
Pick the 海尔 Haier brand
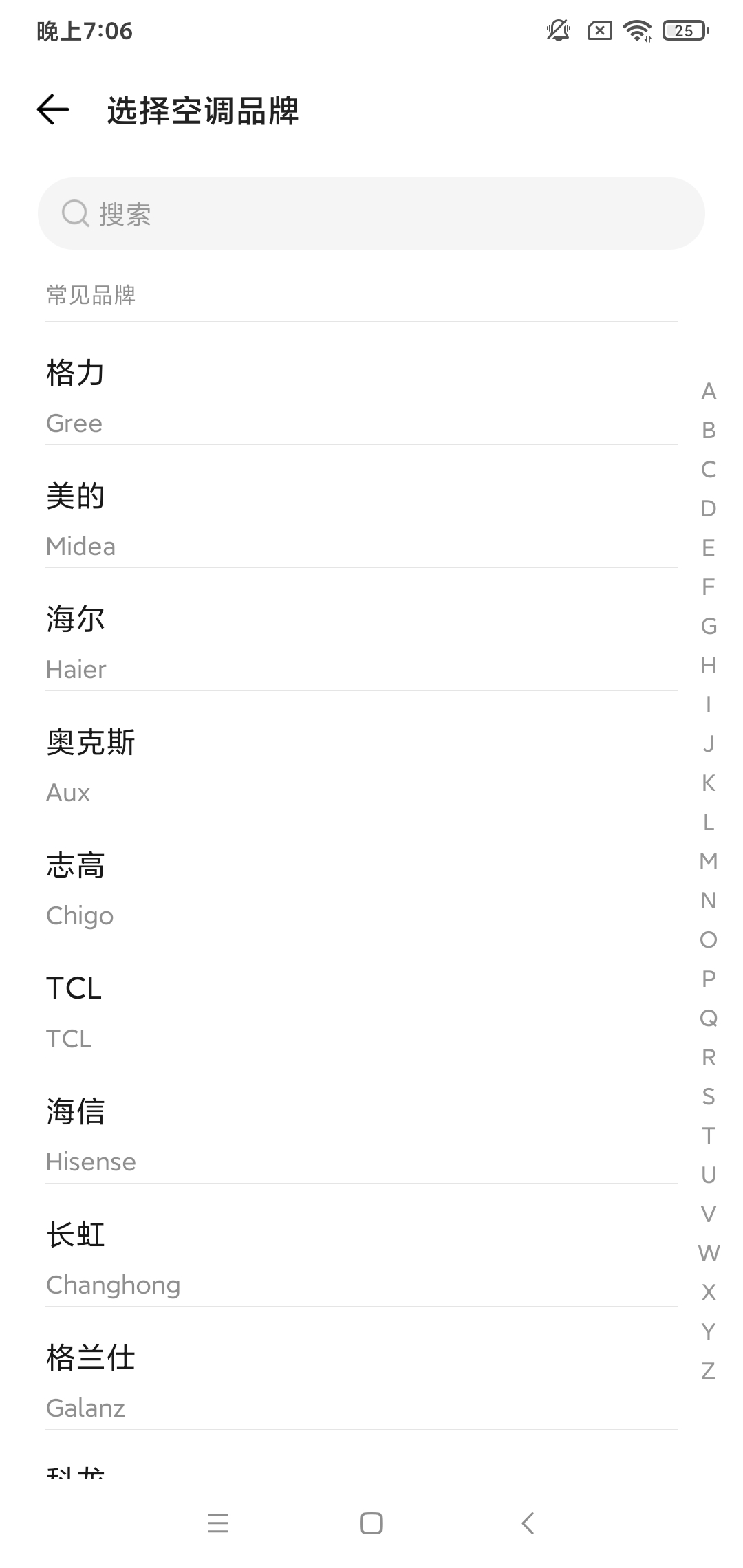pyautogui.click(x=362, y=642)
